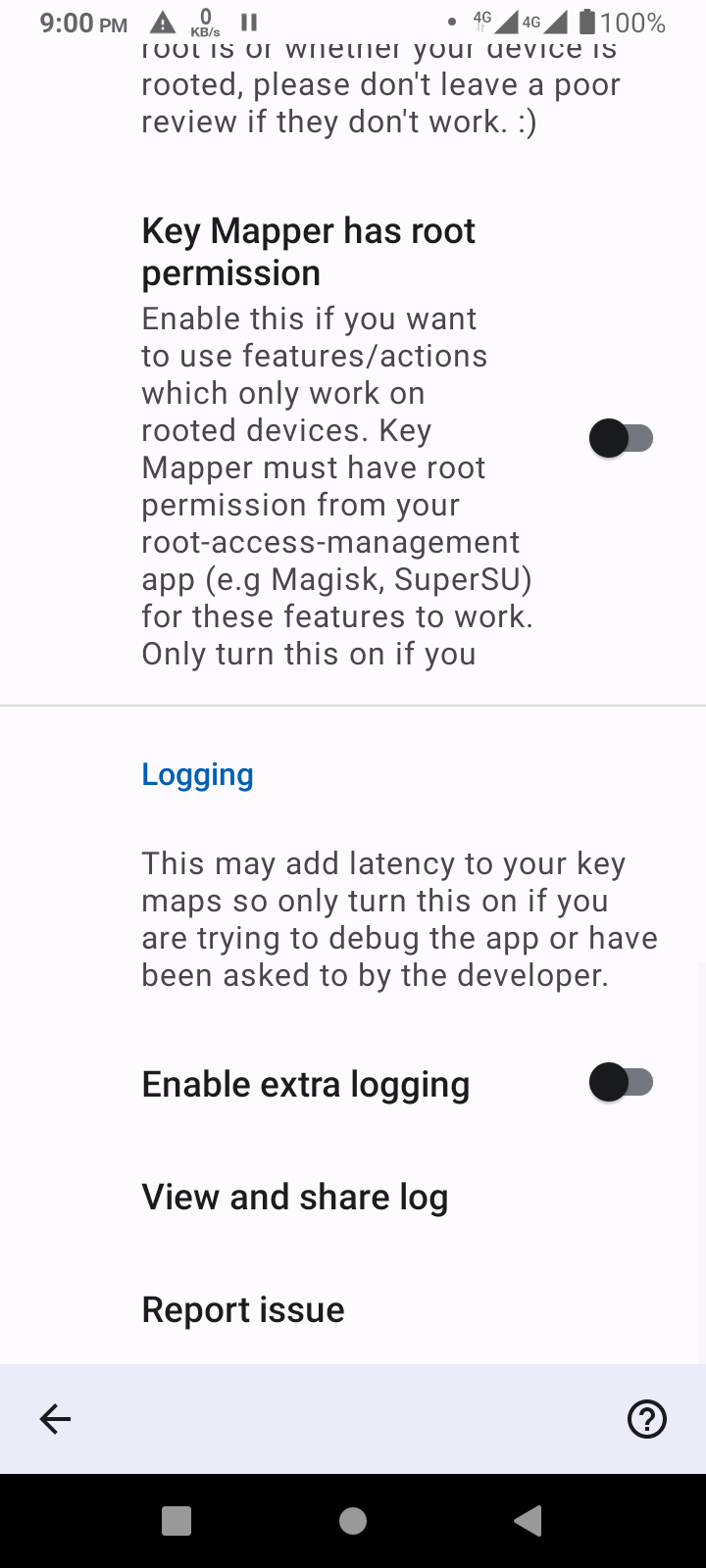Open the Report issue row
This screenshot has width=706, height=1568.
tap(353, 1309)
